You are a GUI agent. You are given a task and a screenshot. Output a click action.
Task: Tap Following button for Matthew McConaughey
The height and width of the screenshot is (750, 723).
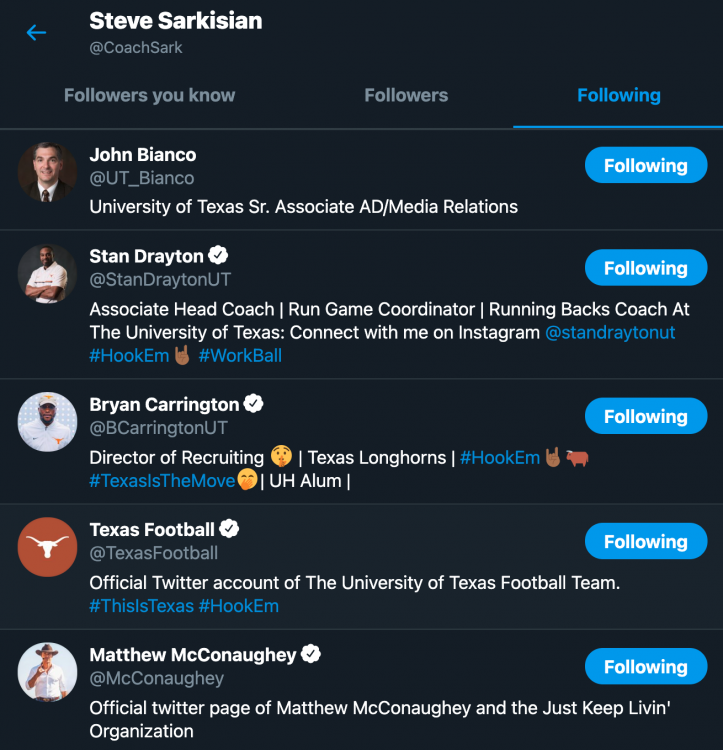[x=645, y=667]
